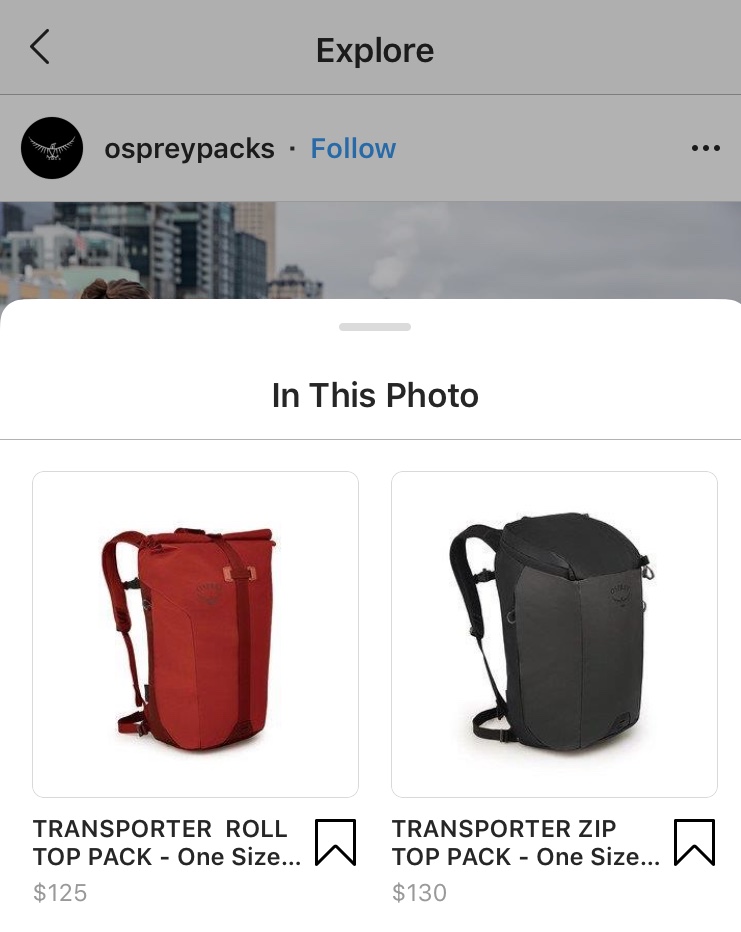Open the red Transporter Roll Top Pack
The width and height of the screenshot is (741, 932).
[196, 634]
